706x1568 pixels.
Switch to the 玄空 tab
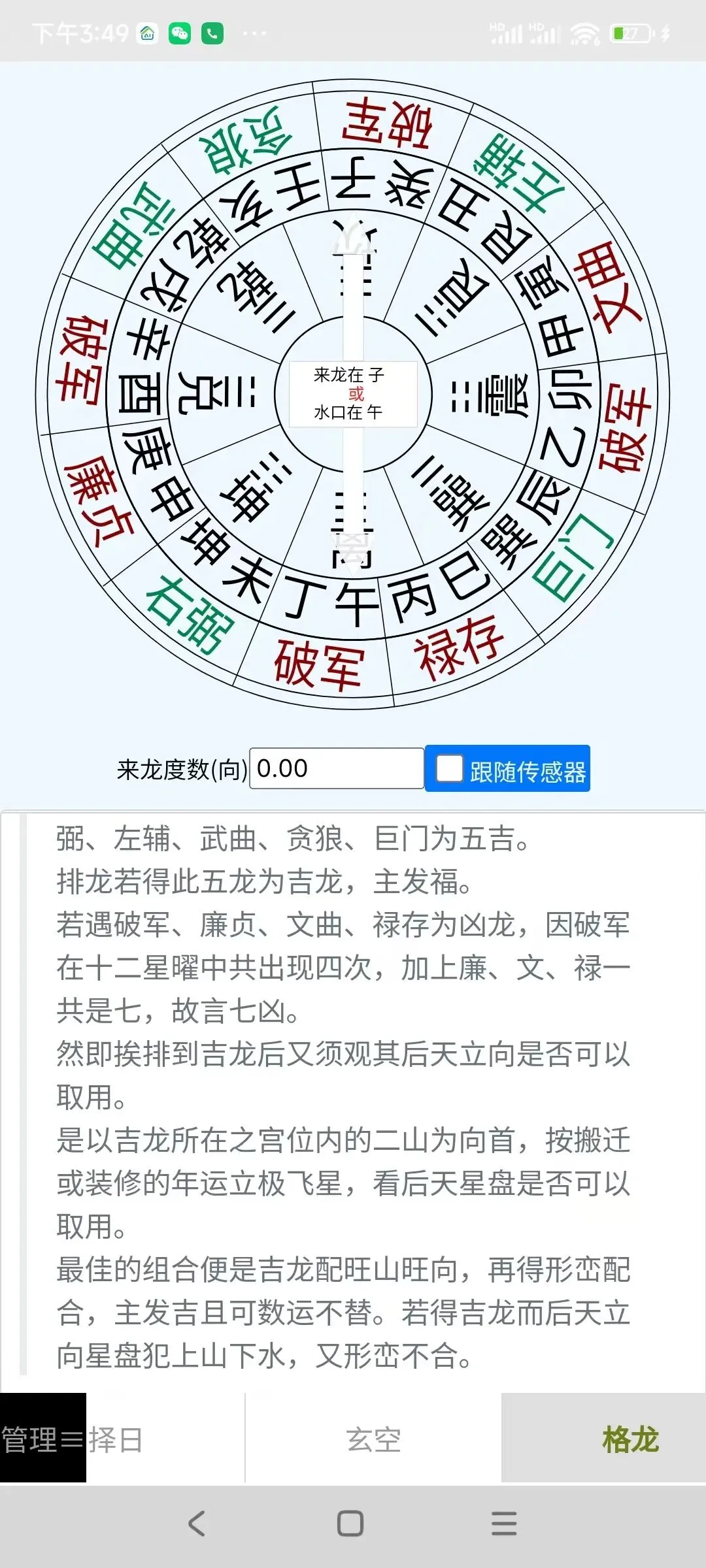pyautogui.click(x=373, y=1440)
